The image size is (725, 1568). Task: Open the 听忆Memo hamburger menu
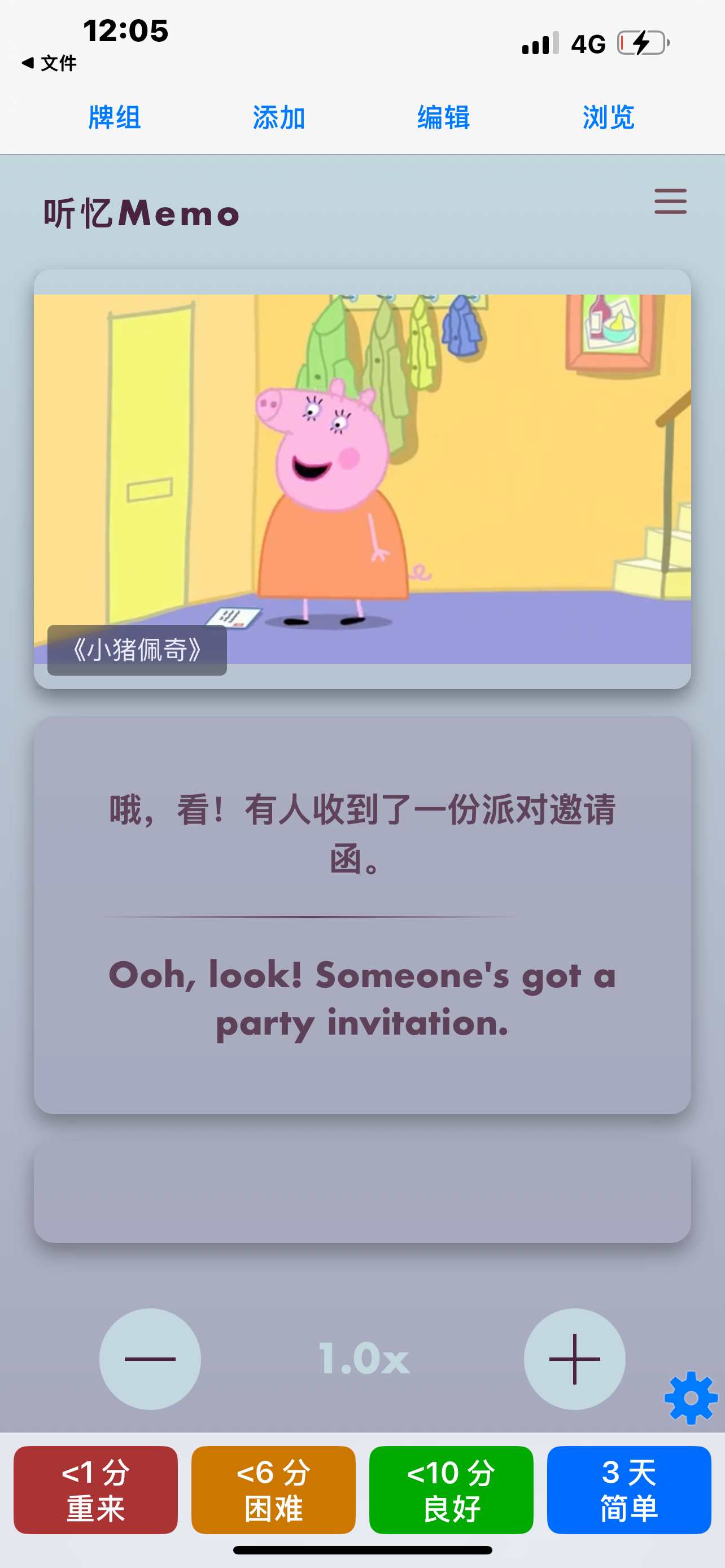pos(670,202)
